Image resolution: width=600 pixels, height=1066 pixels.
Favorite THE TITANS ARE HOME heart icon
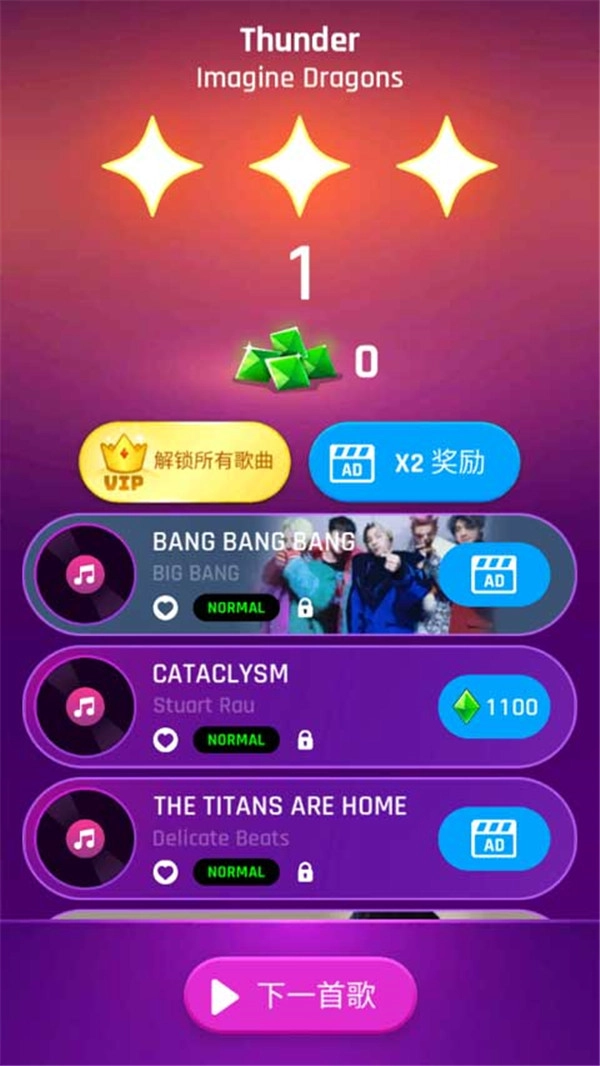[x=165, y=872]
